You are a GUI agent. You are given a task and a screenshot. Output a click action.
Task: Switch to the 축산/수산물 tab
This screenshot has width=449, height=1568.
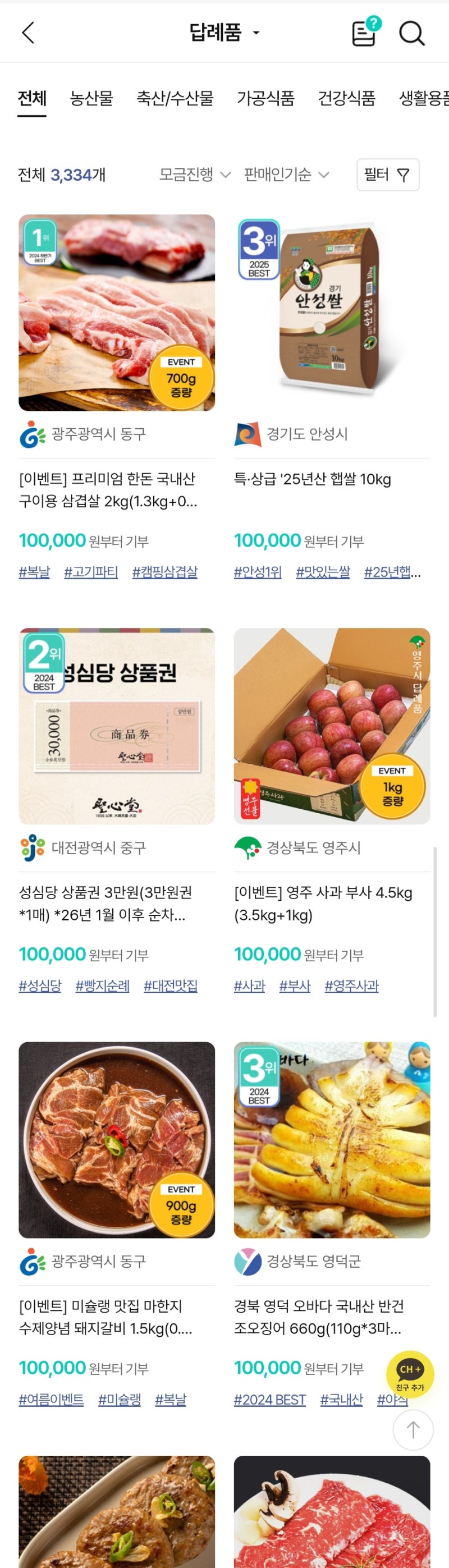coord(175,98)
